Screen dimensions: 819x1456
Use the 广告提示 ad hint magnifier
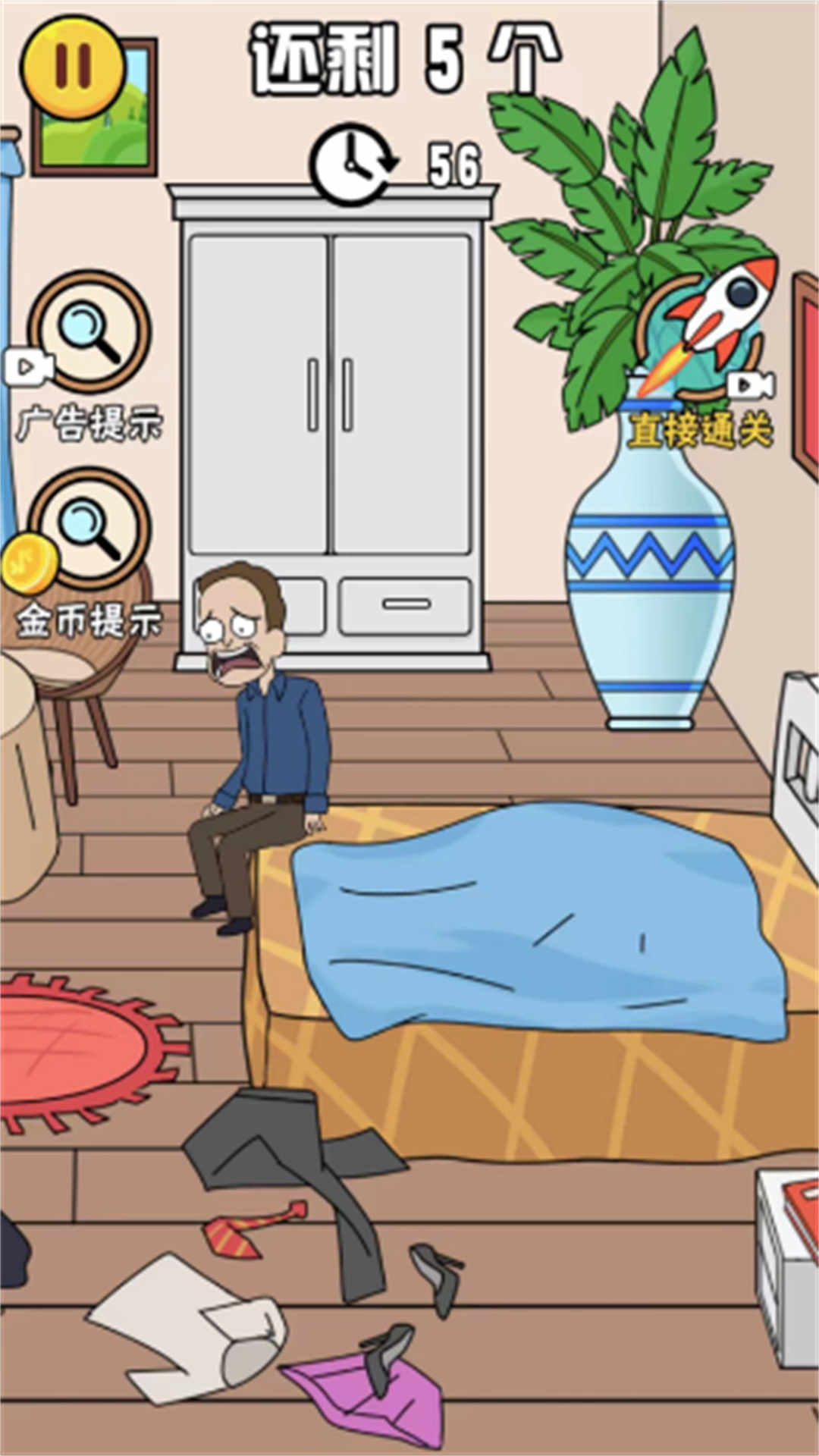coord(89,331)
